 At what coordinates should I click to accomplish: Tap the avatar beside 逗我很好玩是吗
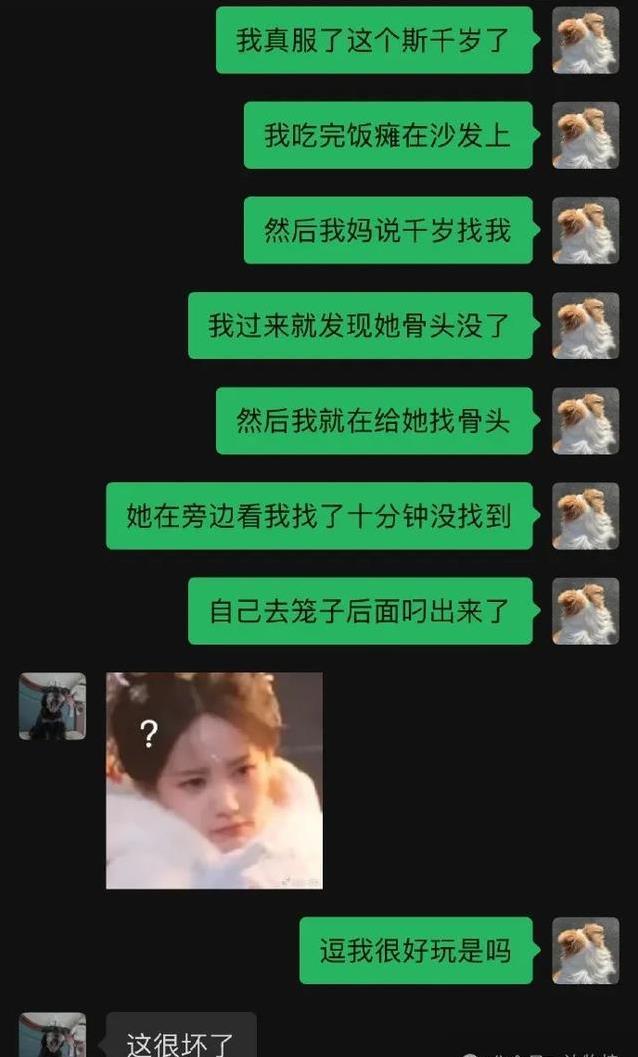click(x=586, y=950)
